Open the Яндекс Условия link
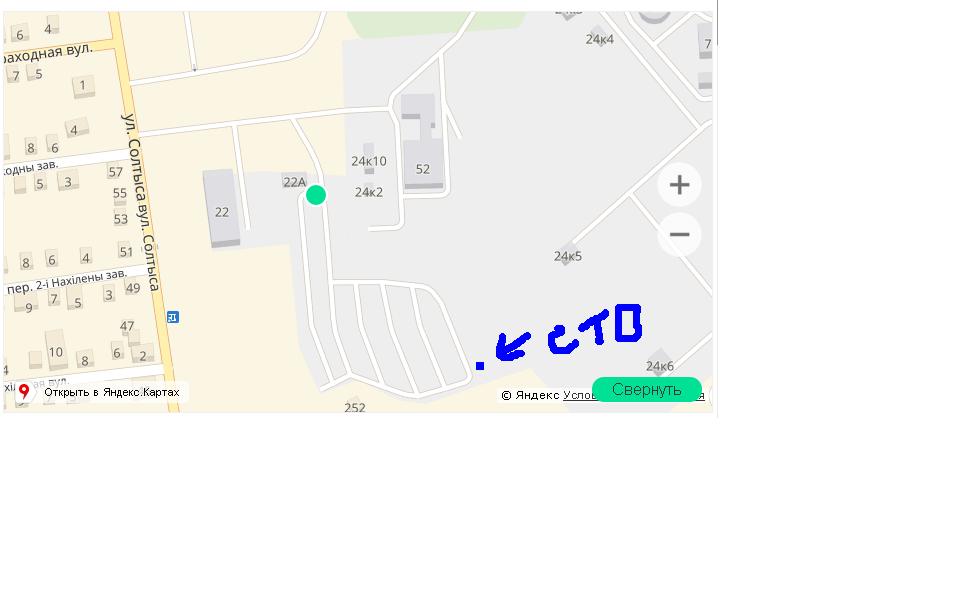The width and height of the screenshot is (953, 604). (x=577, y=396)
